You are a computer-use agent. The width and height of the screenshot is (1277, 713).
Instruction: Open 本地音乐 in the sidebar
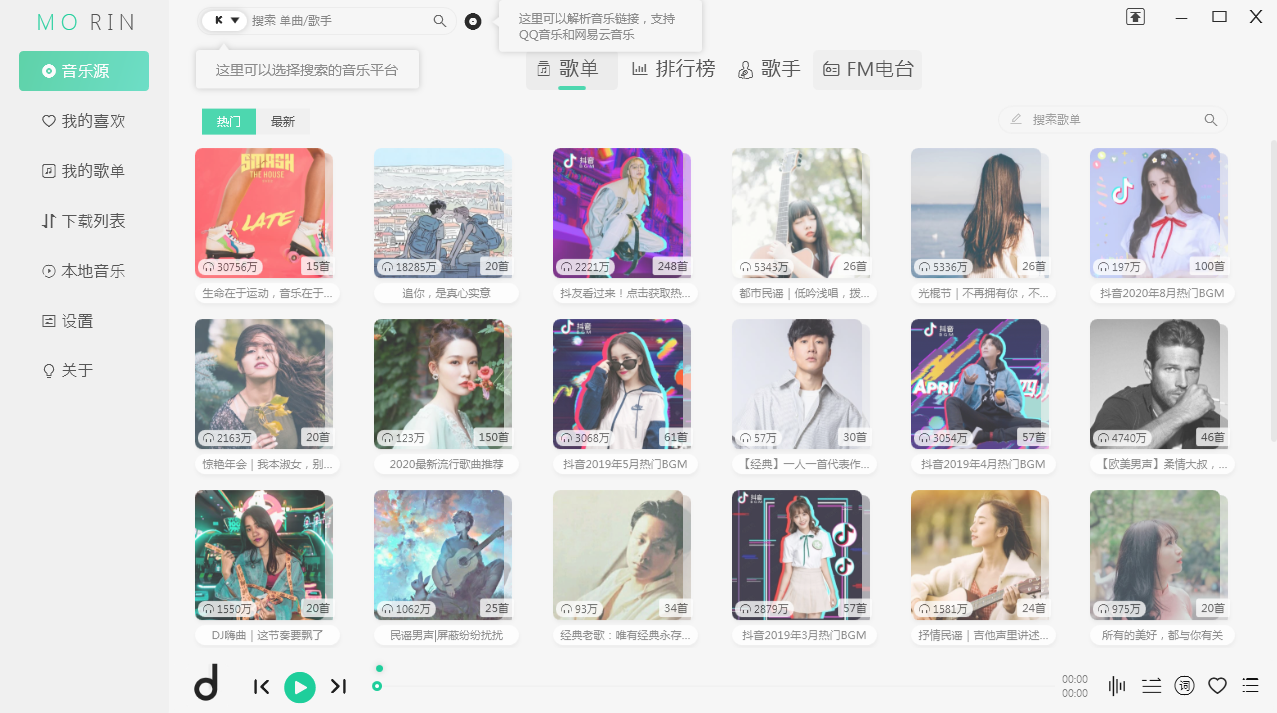pyautogui.click(x=84, y=271)
